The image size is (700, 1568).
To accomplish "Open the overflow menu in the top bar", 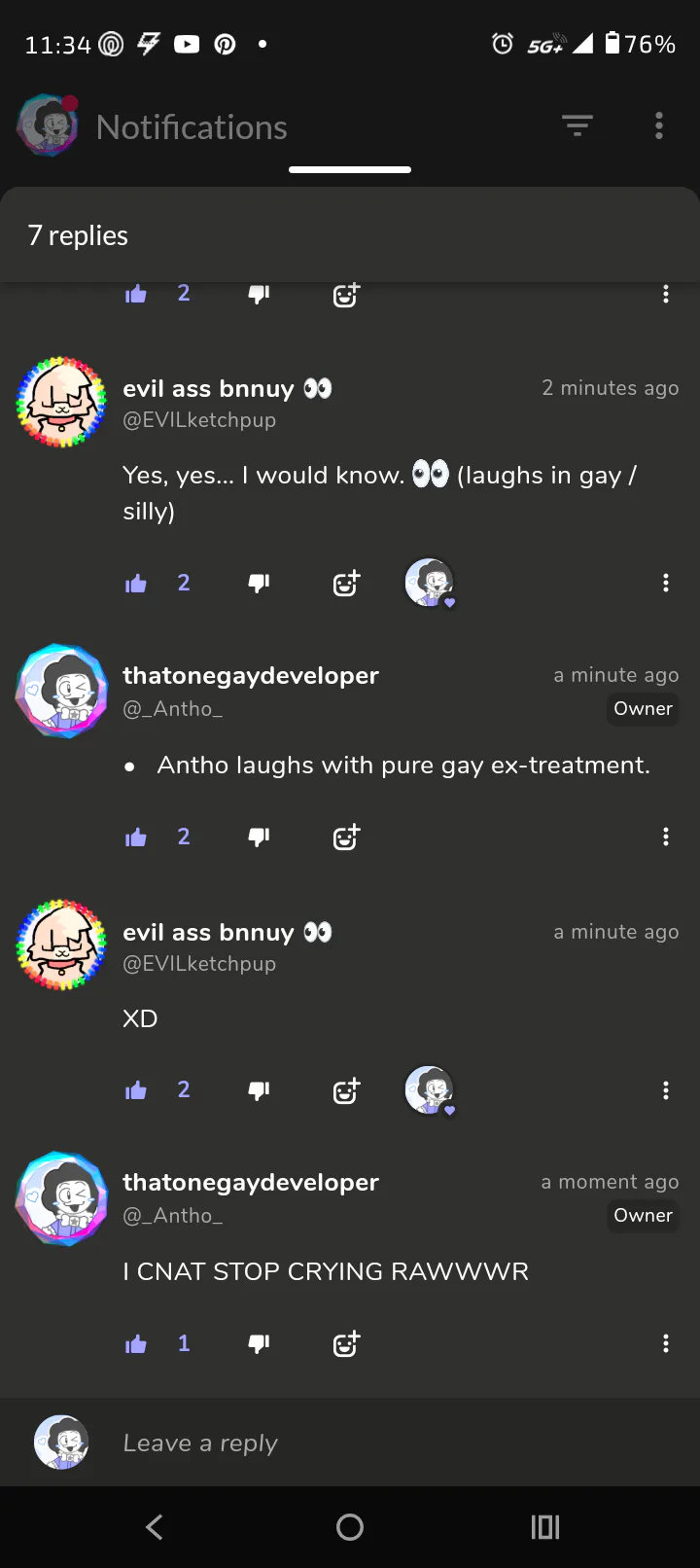I will [659, 125].
